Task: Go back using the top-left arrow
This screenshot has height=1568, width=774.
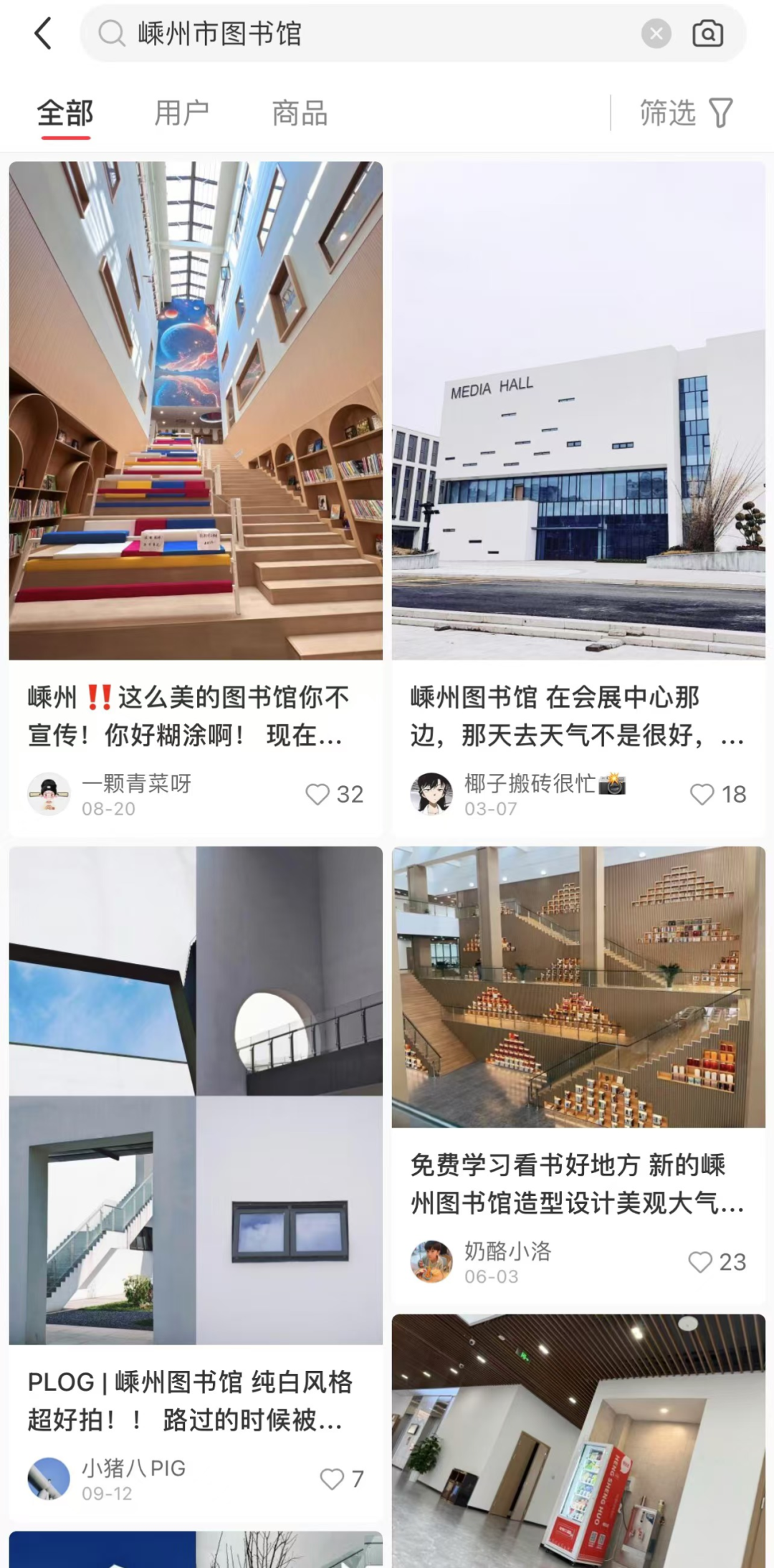Action: pyautogui.click(x=43, y=34)
